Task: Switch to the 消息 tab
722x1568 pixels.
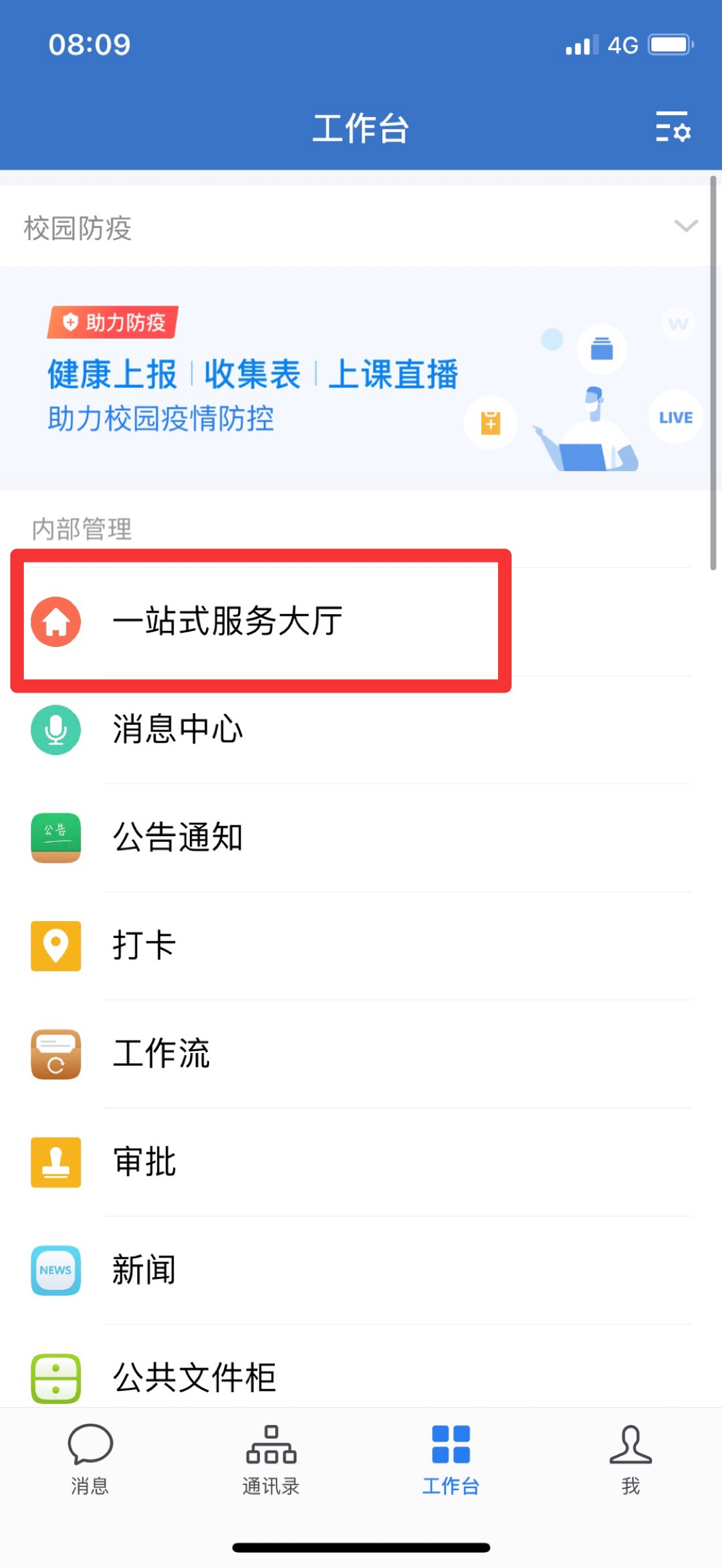Action: pyautogui.click(x=90, y=1459)
